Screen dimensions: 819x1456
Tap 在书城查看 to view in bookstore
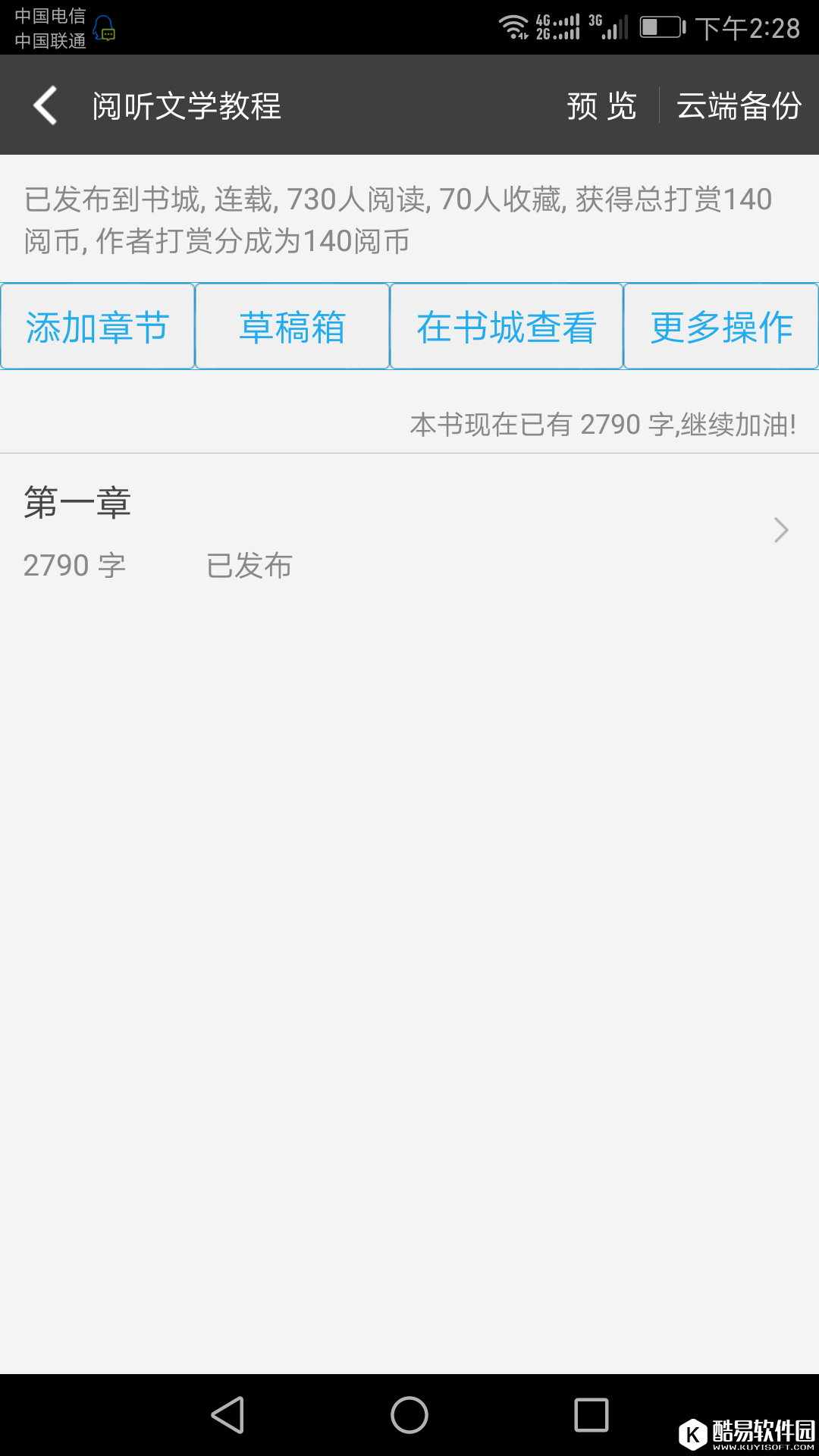[505, 326]
